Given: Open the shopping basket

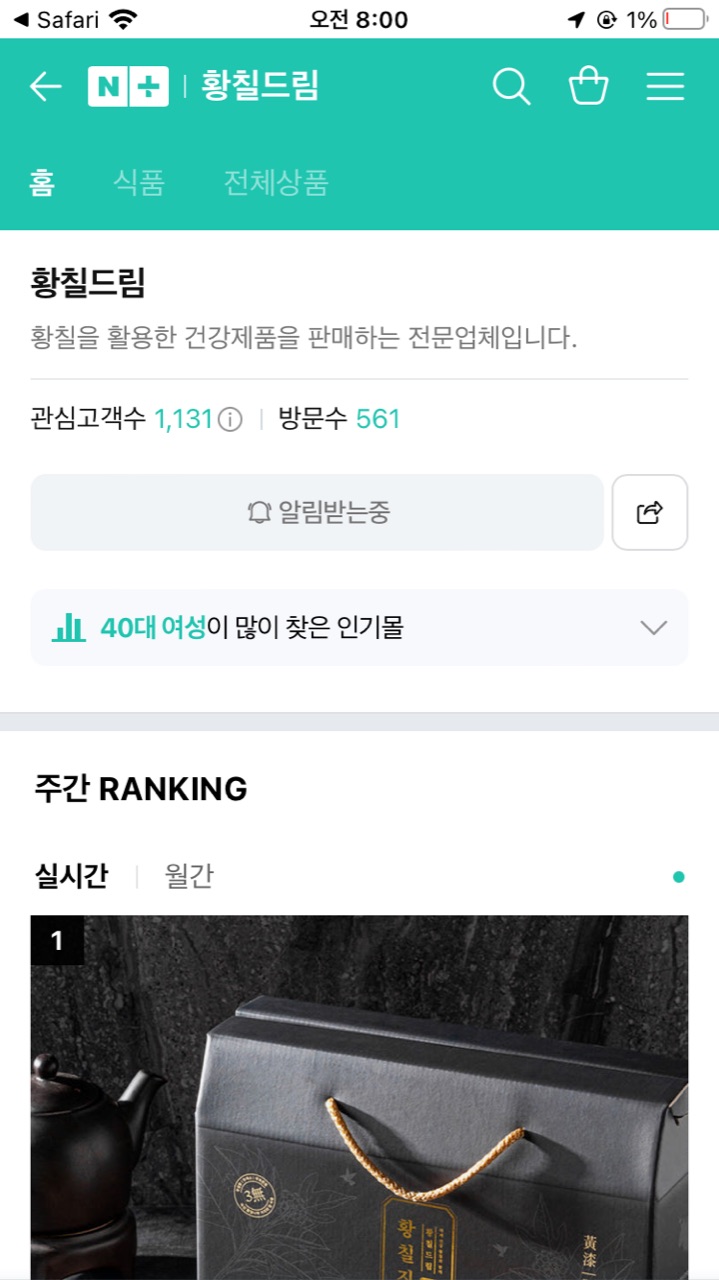Looking at the screenshot, I should pyautogui.click(x=588, y=87).
